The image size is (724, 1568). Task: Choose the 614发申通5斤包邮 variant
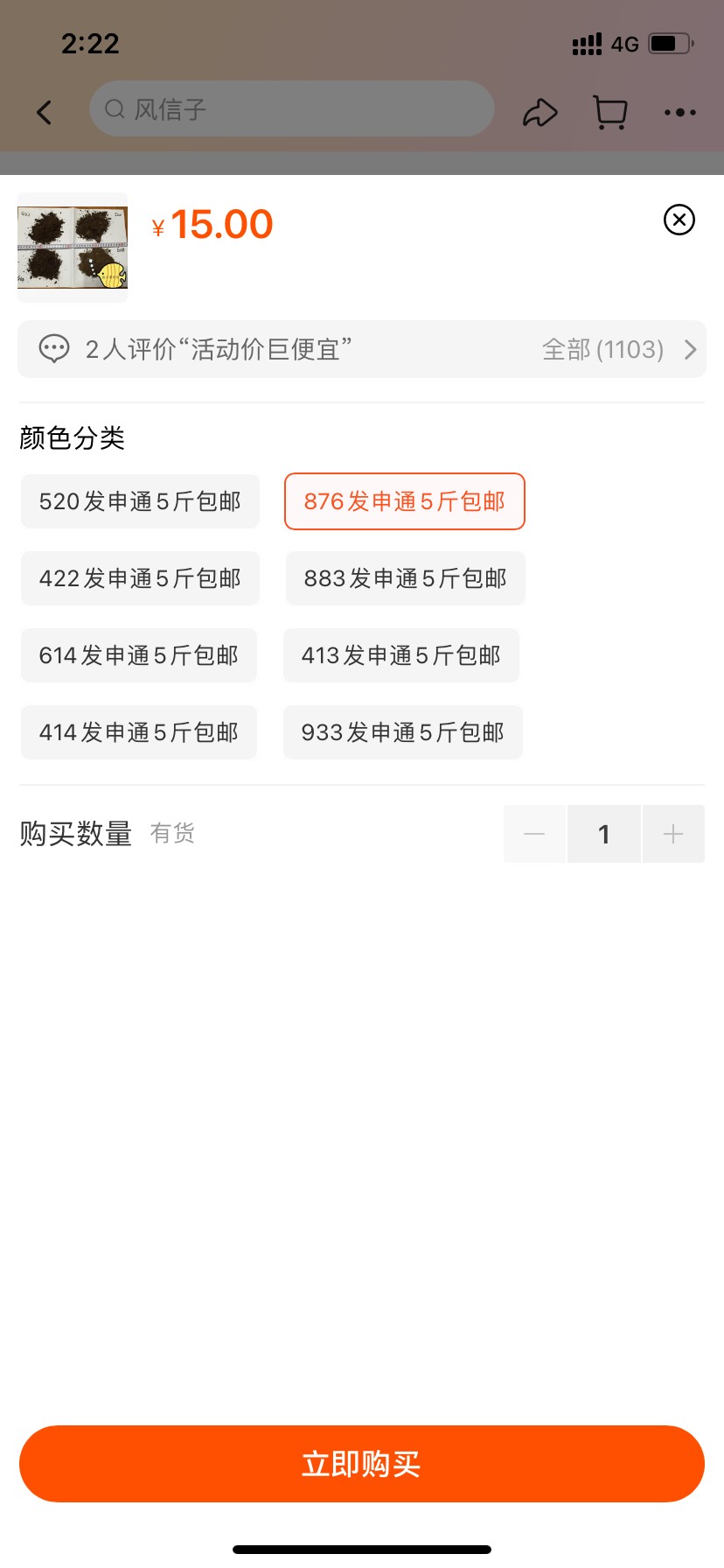pos(138,655)
